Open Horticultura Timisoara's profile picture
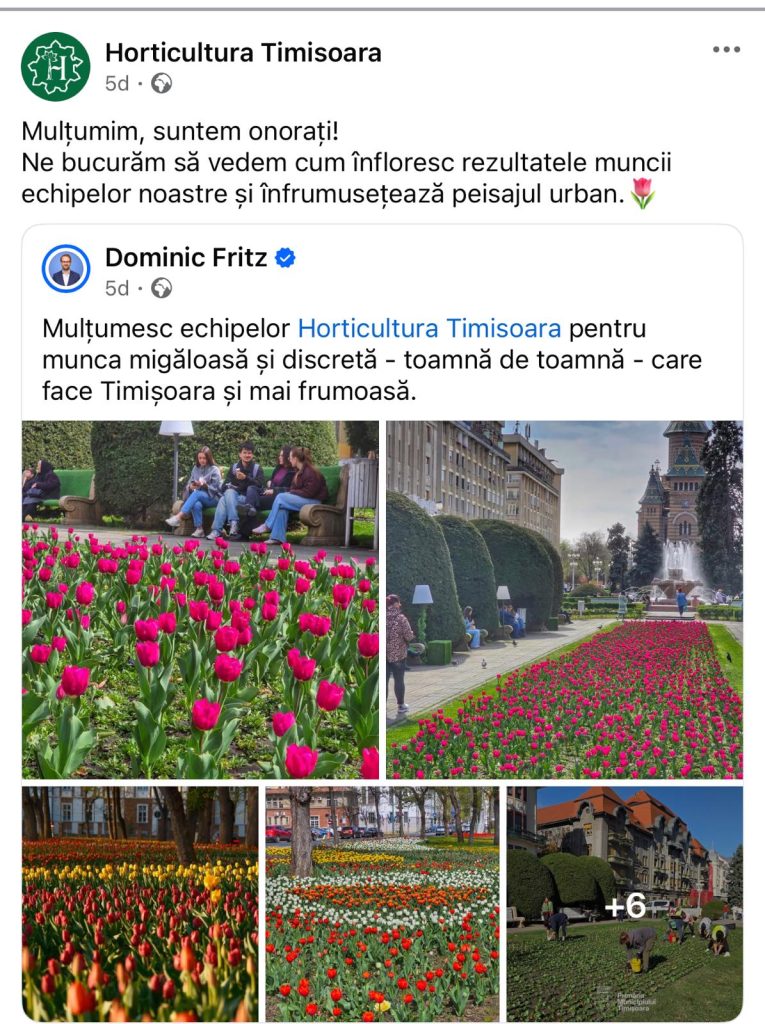 point(55,66)
